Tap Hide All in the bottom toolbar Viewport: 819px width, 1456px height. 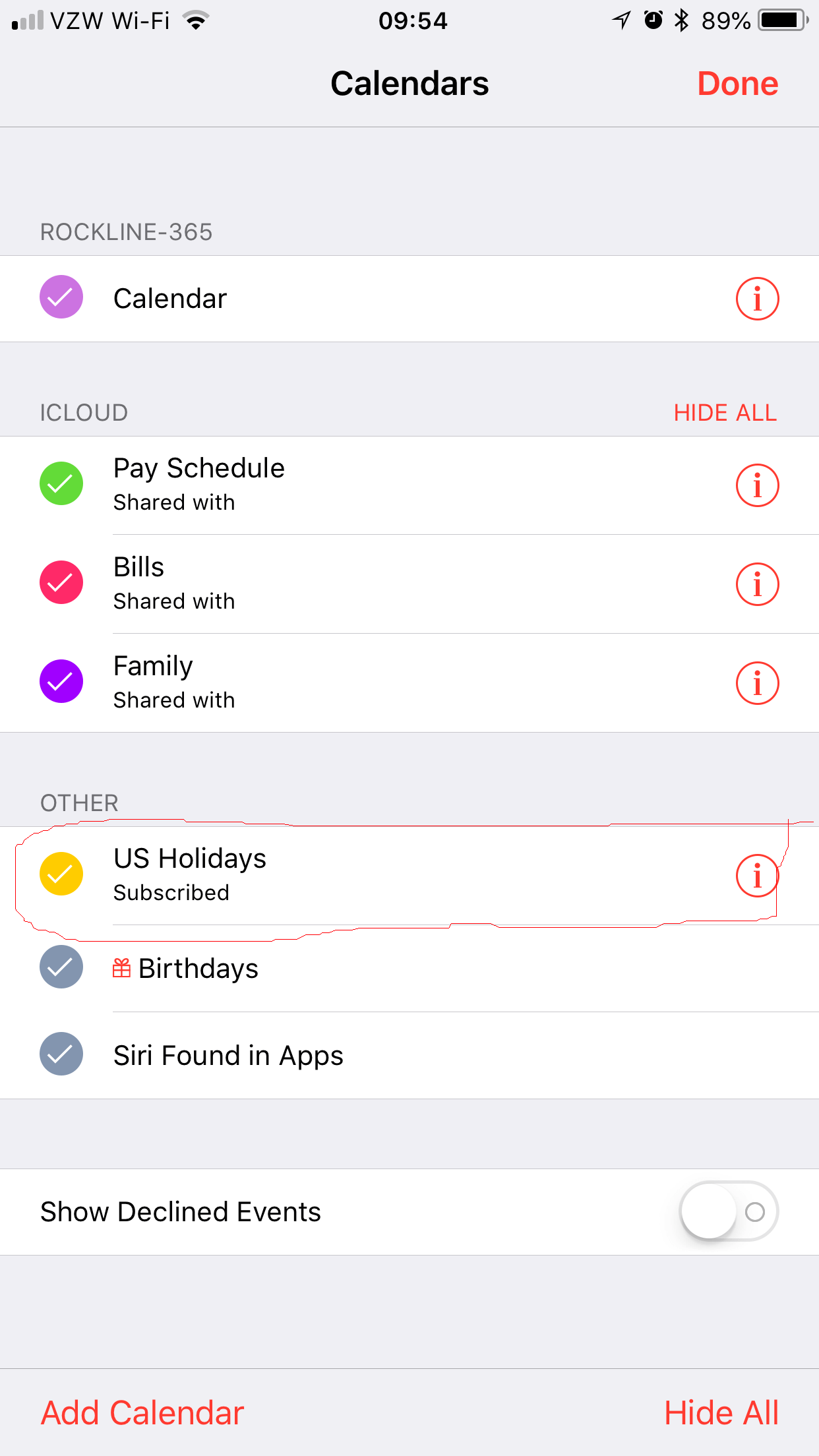(x=721, y=1412)
